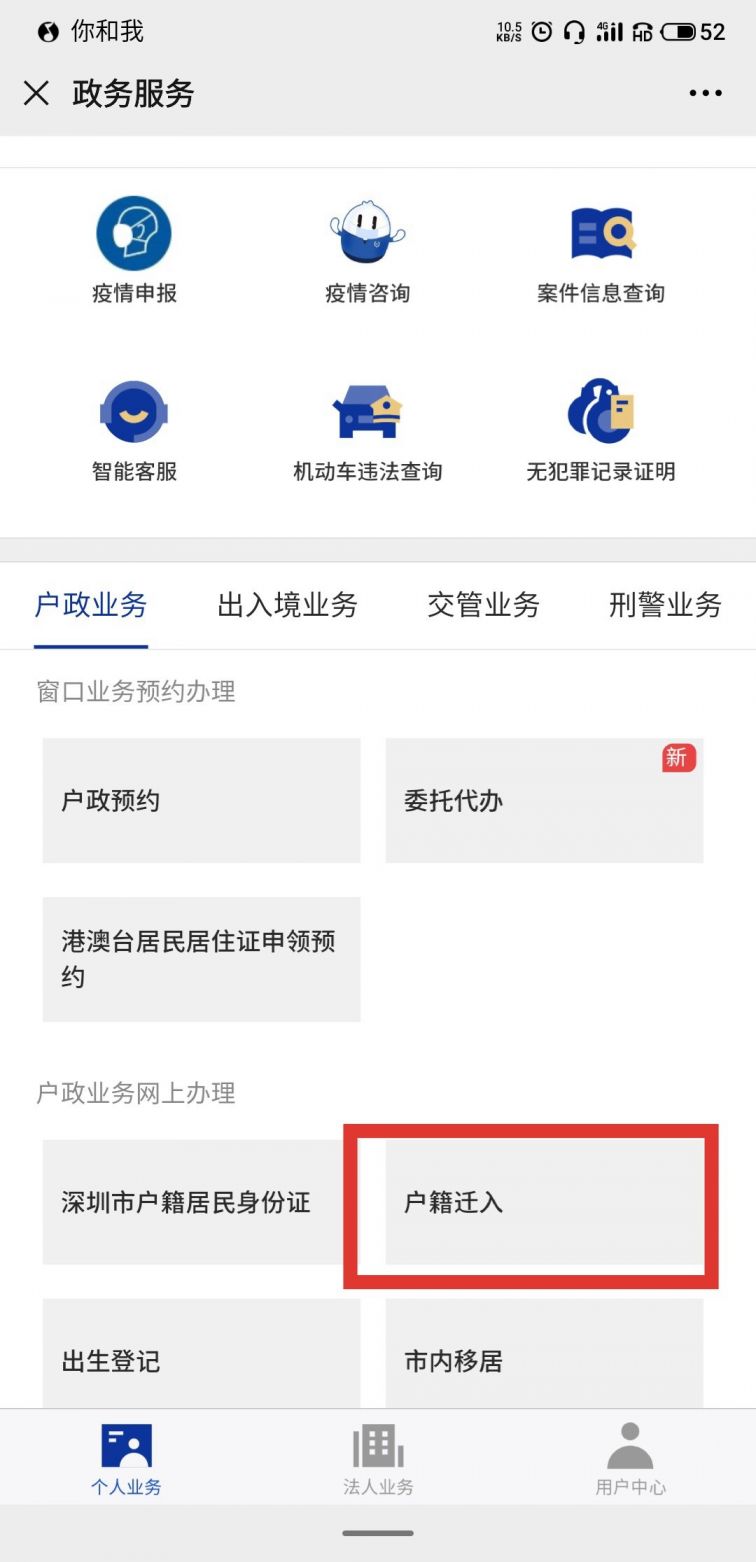Go to 用户中心 bottom tab
This screenshot has width=756, height=1562.
tap(630, 1458)
